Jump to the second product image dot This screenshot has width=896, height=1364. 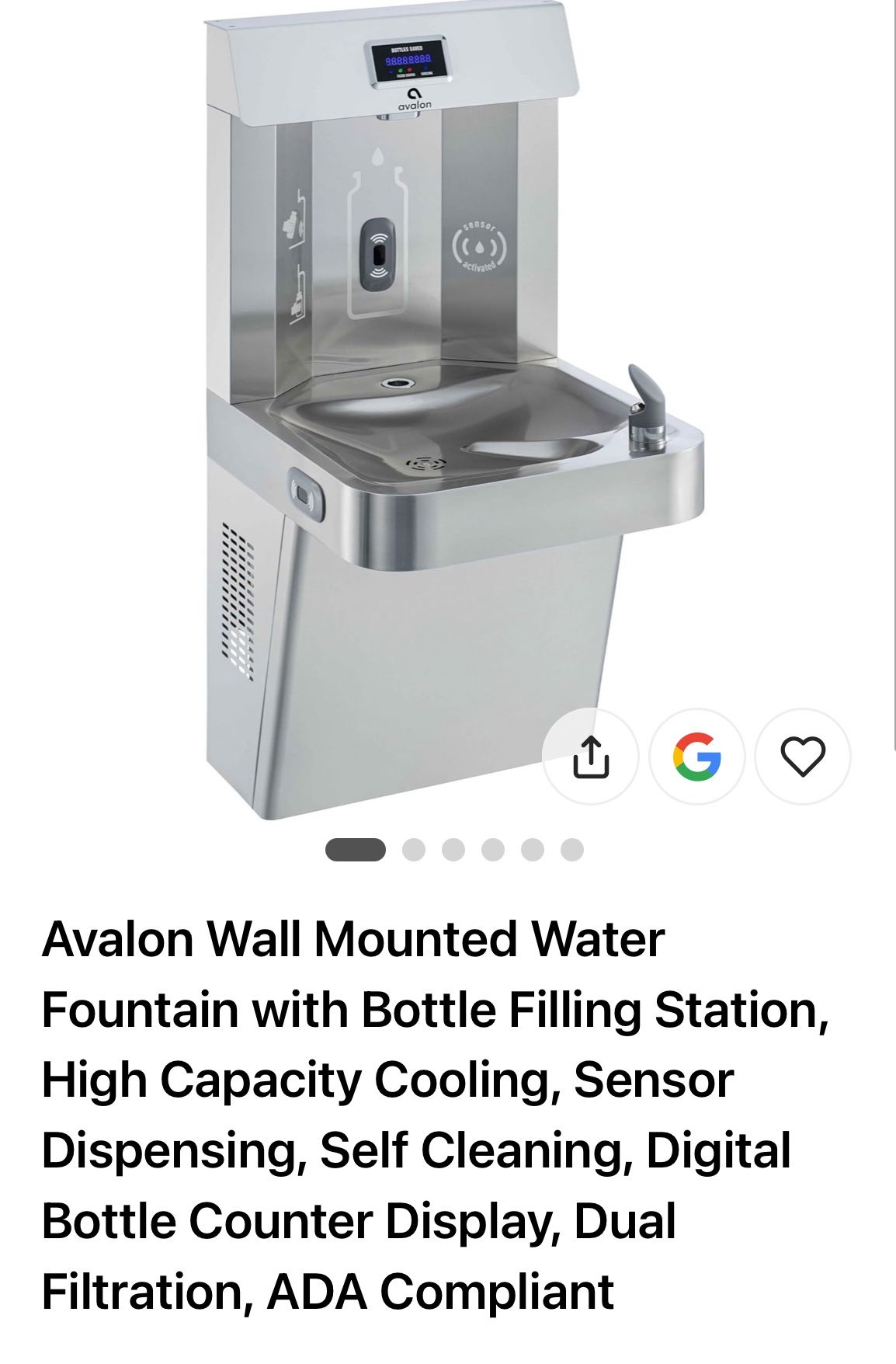(414, 850)
